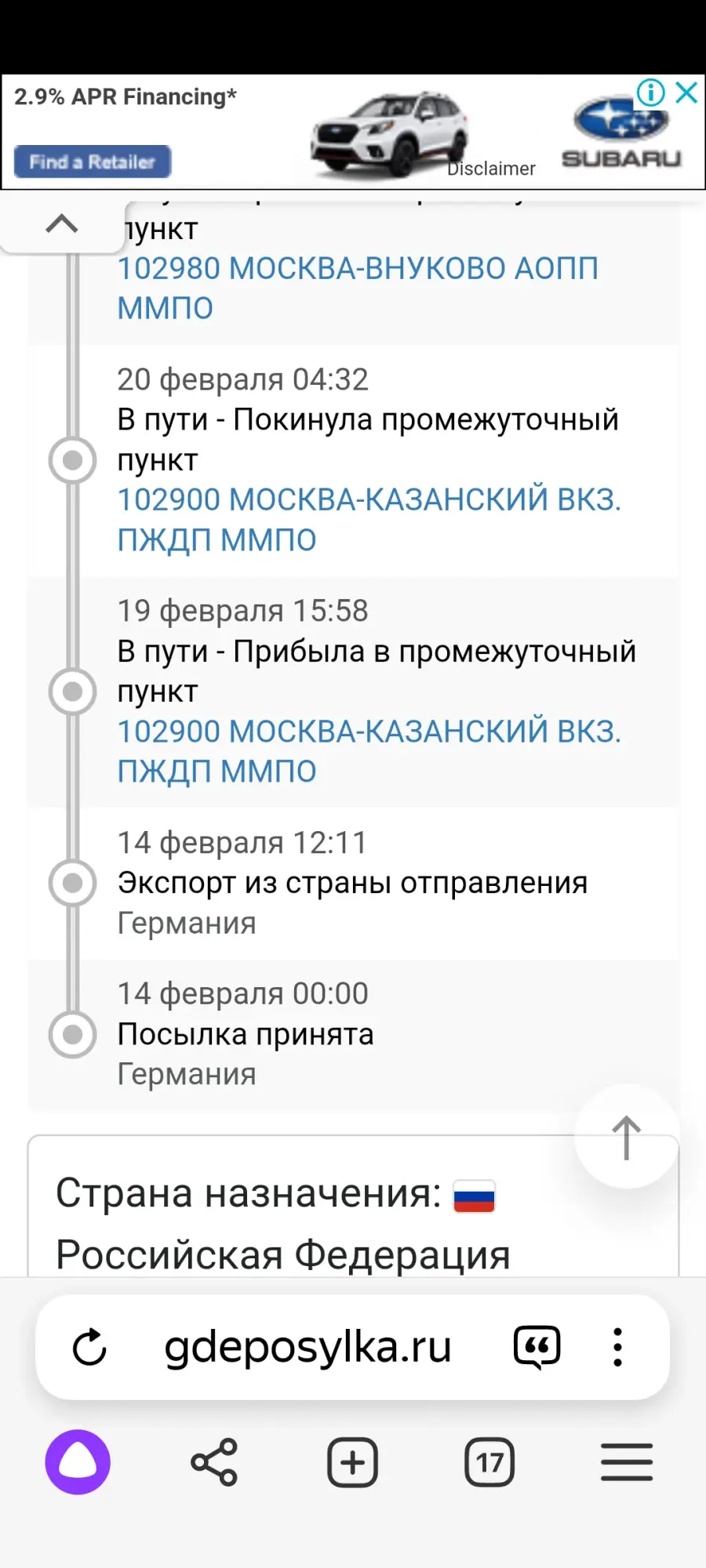
Task: View the 17 open tabs
Action: pos(489,1462)
